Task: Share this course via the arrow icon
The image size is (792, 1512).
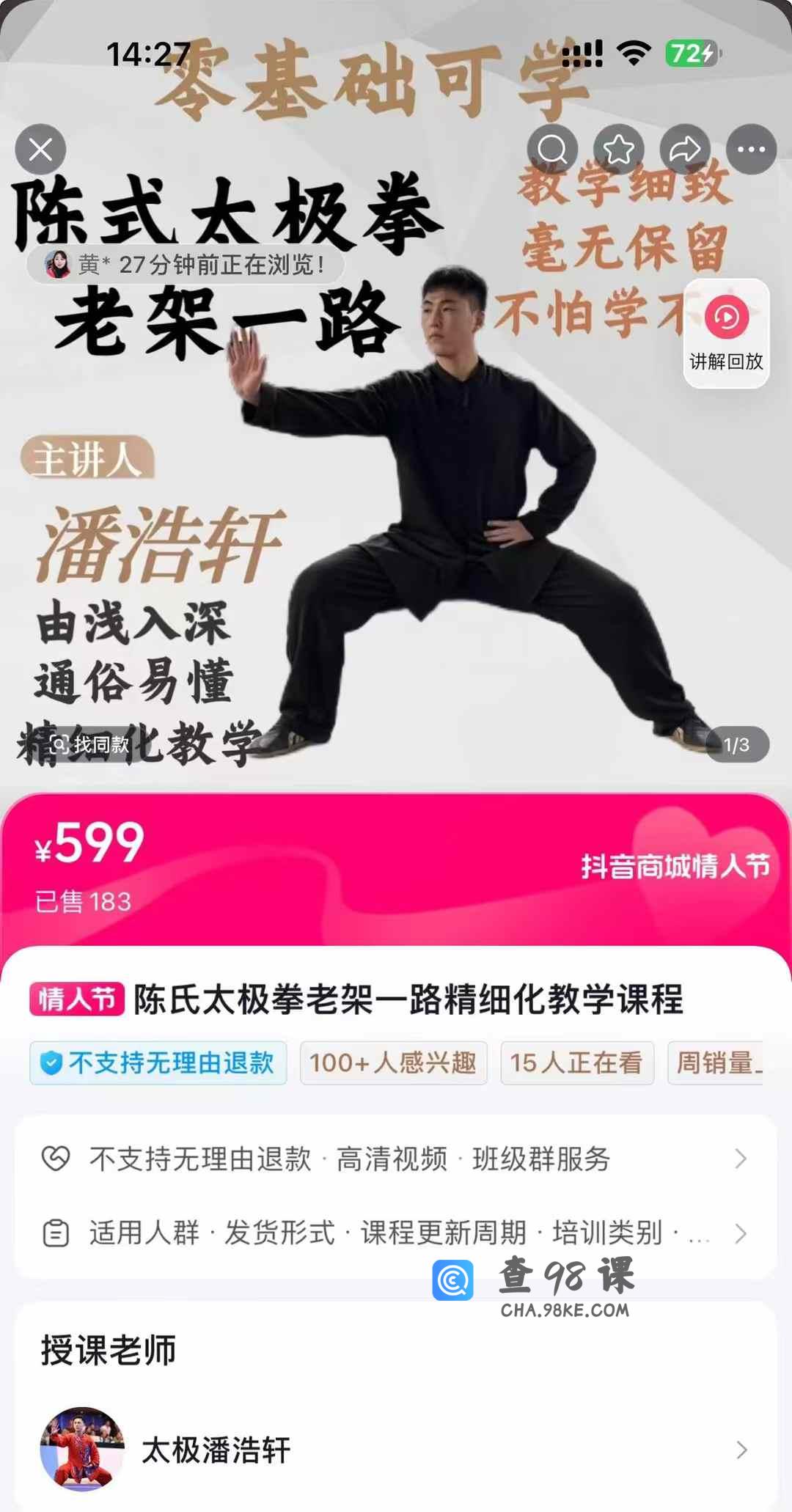Action: point(685,150)
